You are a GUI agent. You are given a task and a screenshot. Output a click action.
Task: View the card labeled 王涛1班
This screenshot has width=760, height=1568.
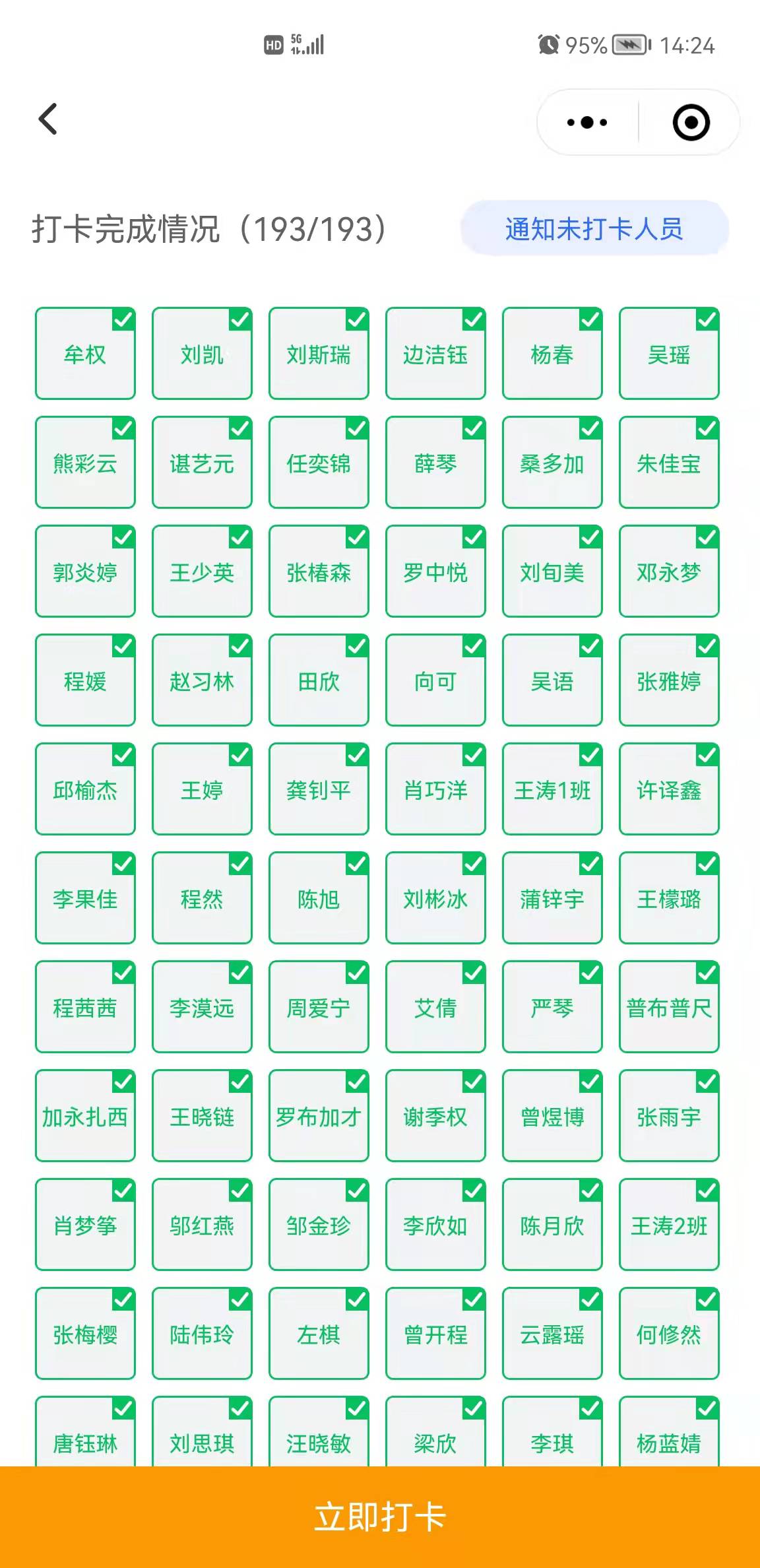coord(552,790)
